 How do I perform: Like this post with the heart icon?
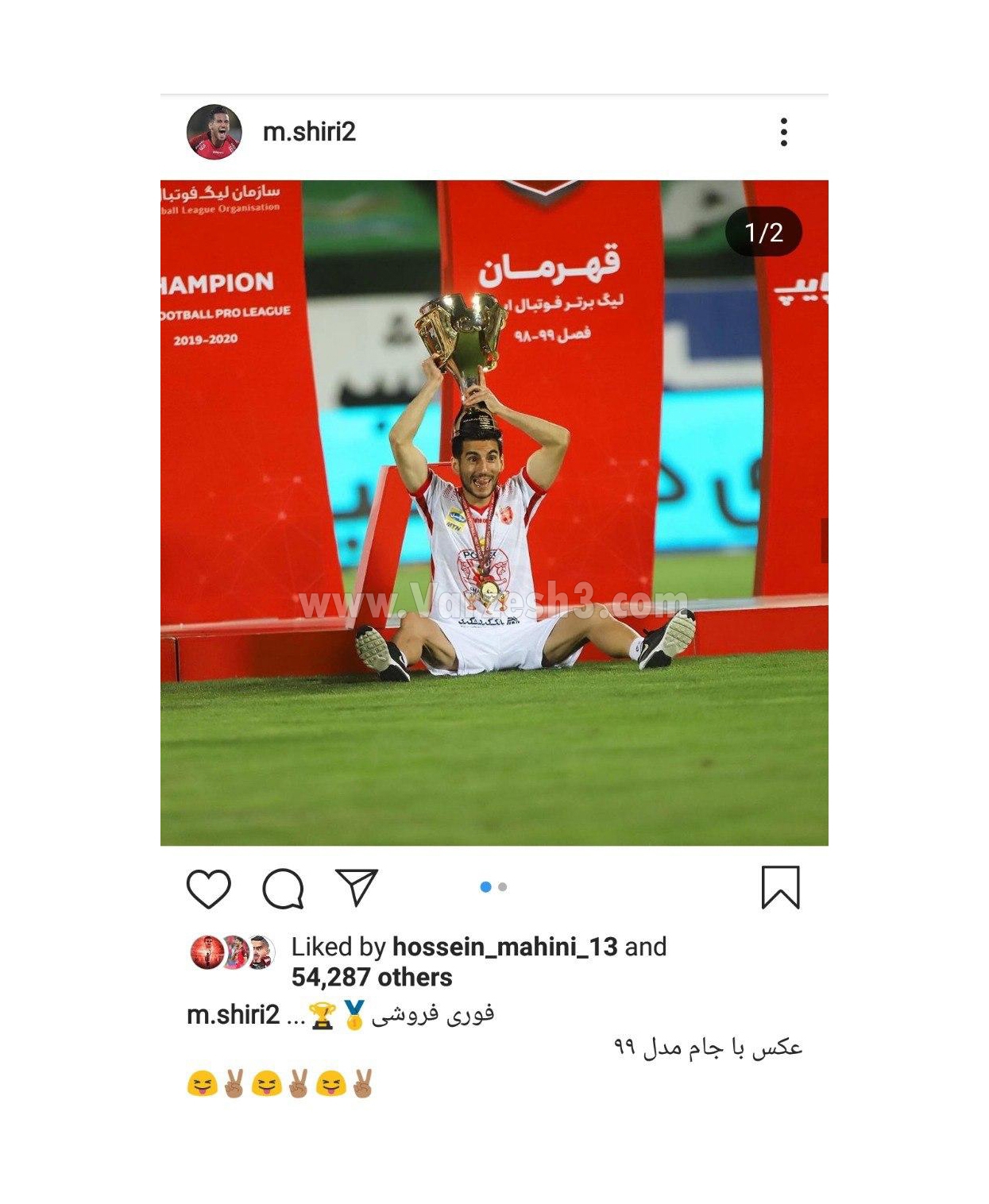click(x=208, y=888)
